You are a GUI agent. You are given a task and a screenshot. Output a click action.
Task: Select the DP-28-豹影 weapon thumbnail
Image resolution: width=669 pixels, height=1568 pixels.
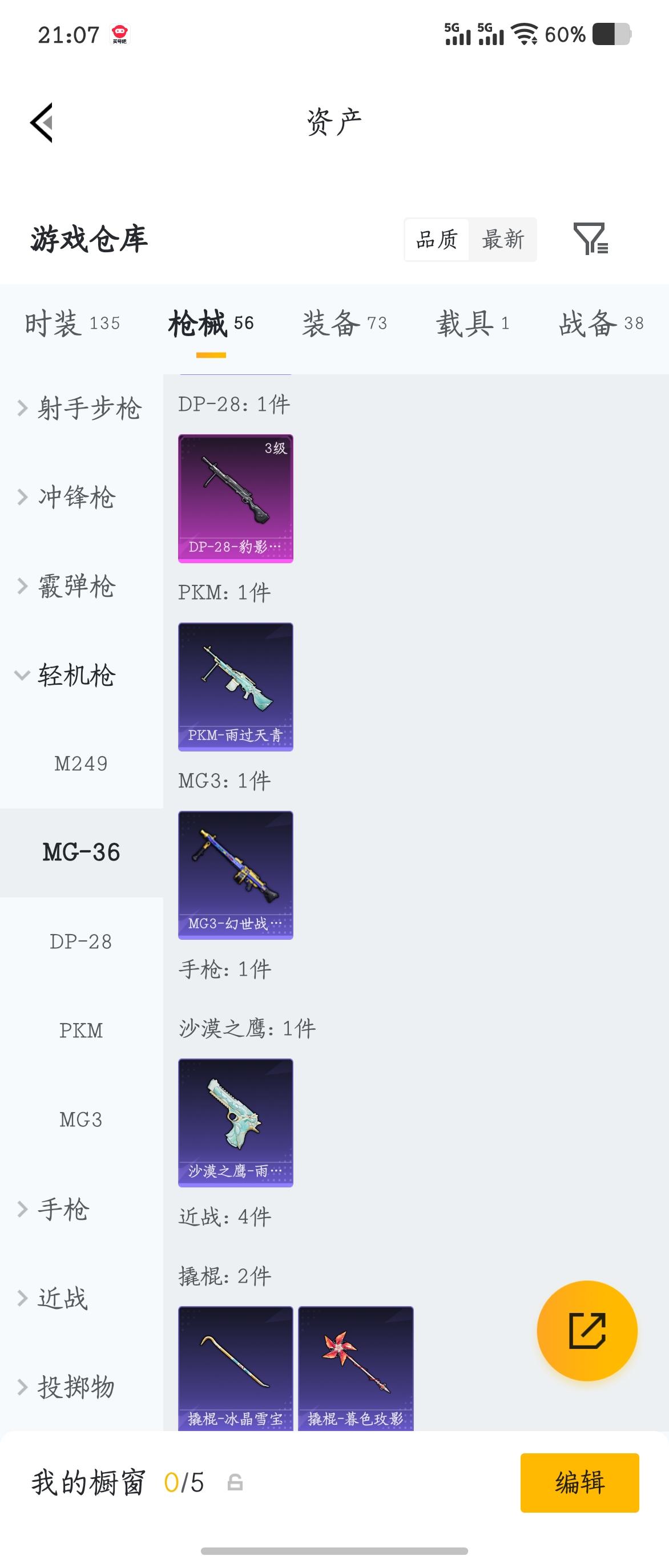point(235,498)
